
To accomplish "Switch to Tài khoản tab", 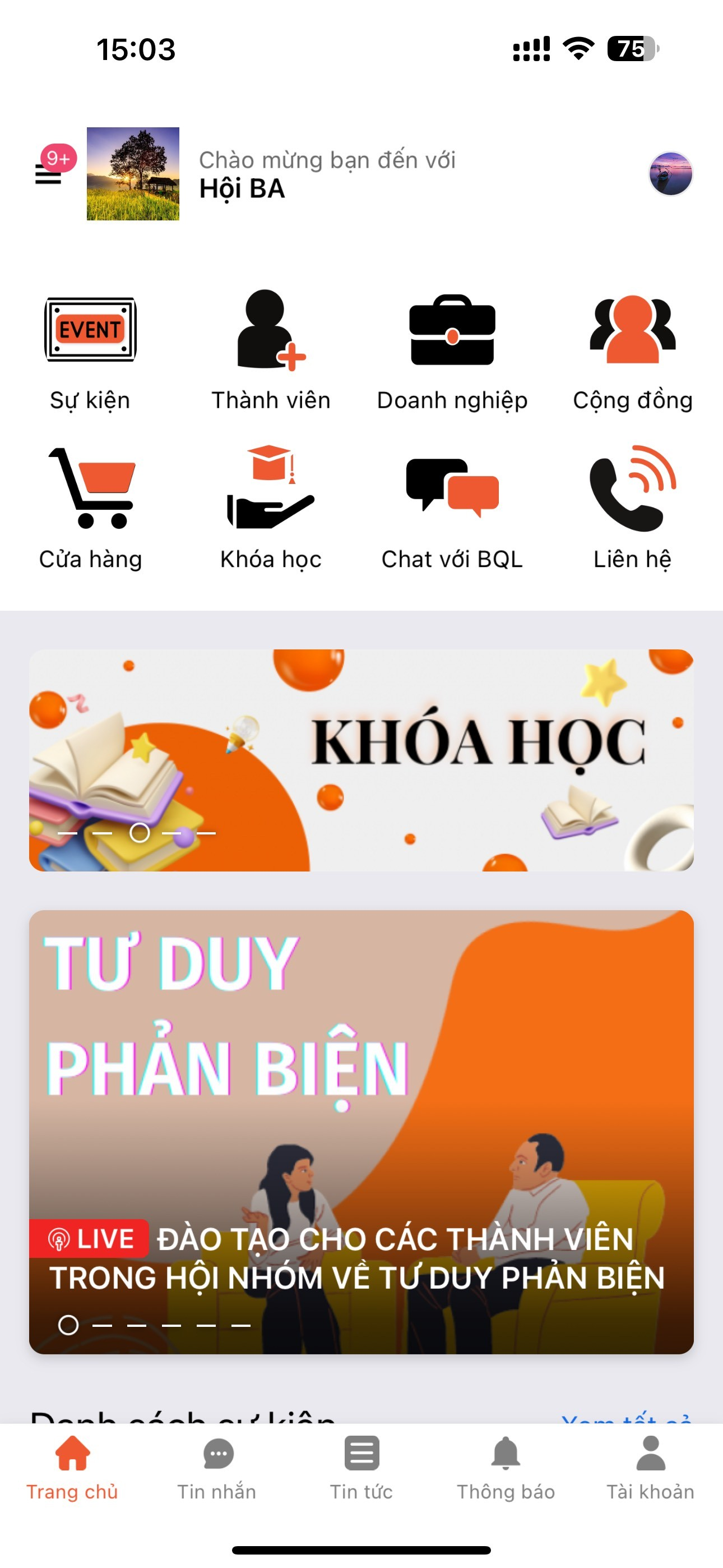I will tap(650, 1468).
